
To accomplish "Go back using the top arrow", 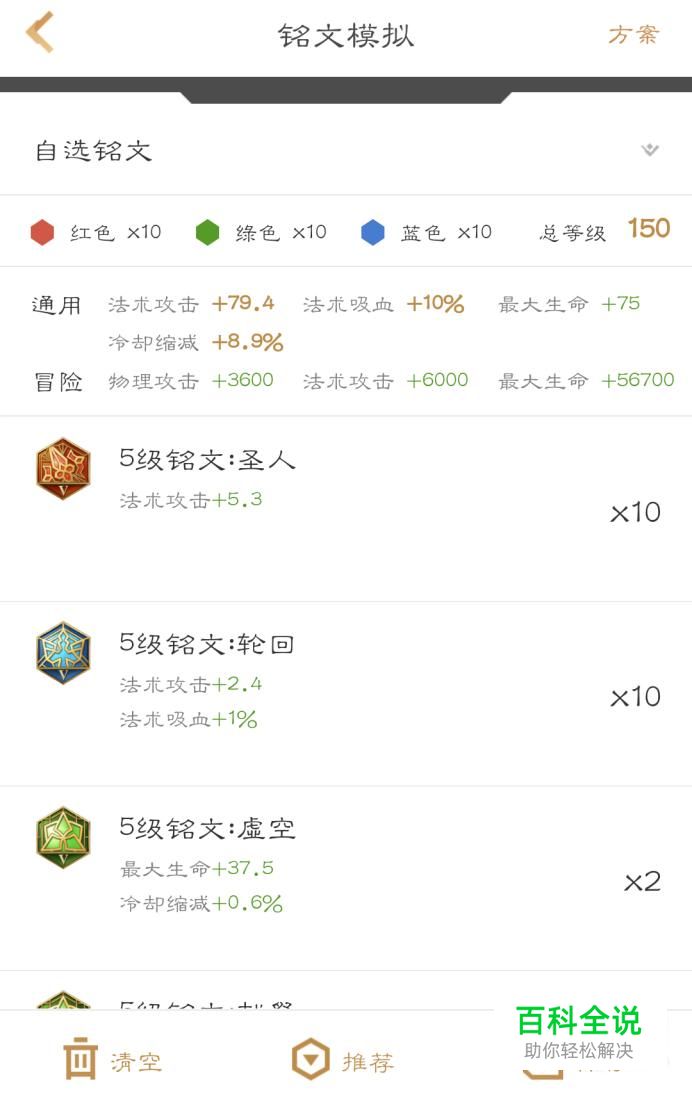I will (40, 33).
